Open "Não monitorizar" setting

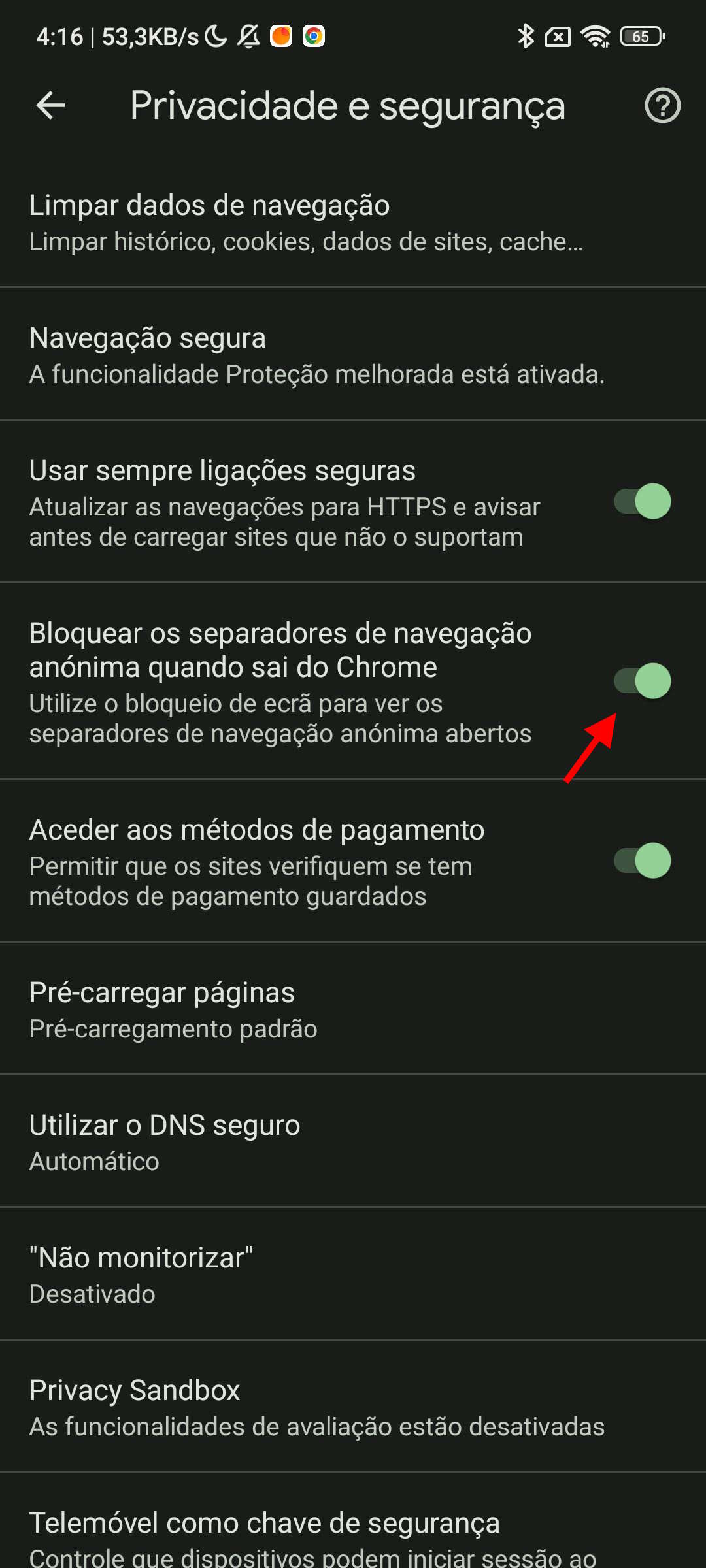pyautogui.click(x=353, y=1274)
